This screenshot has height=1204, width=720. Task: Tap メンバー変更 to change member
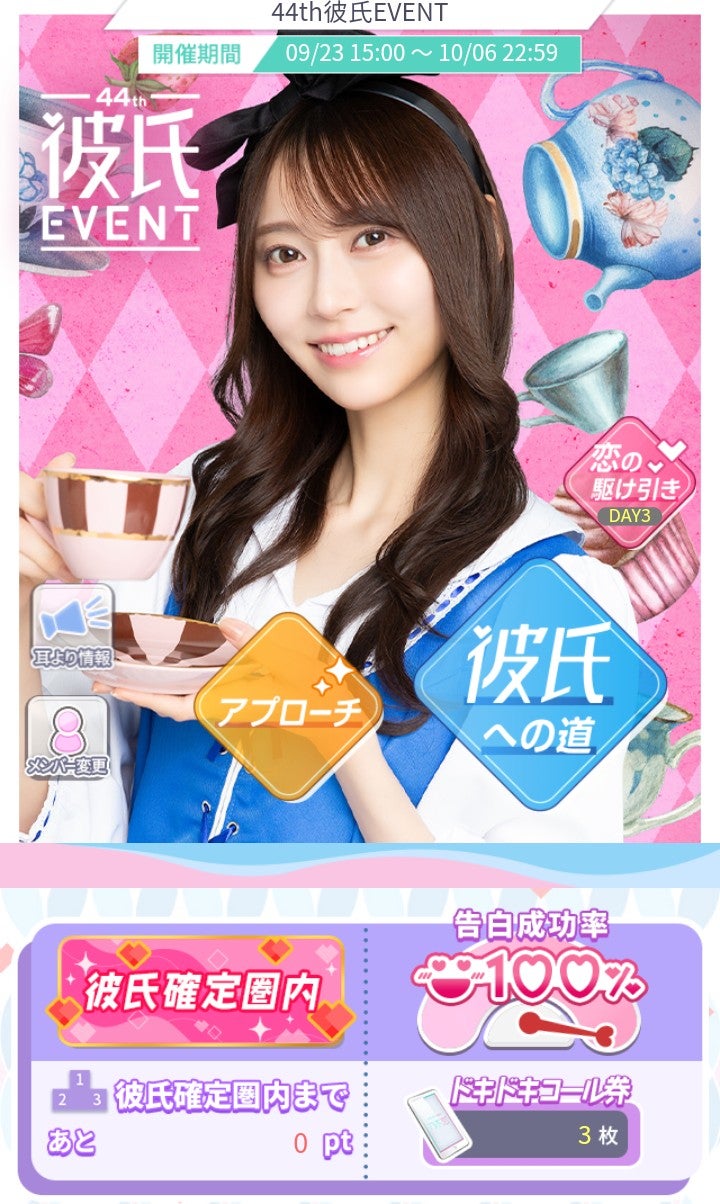(x=68, y=738)
